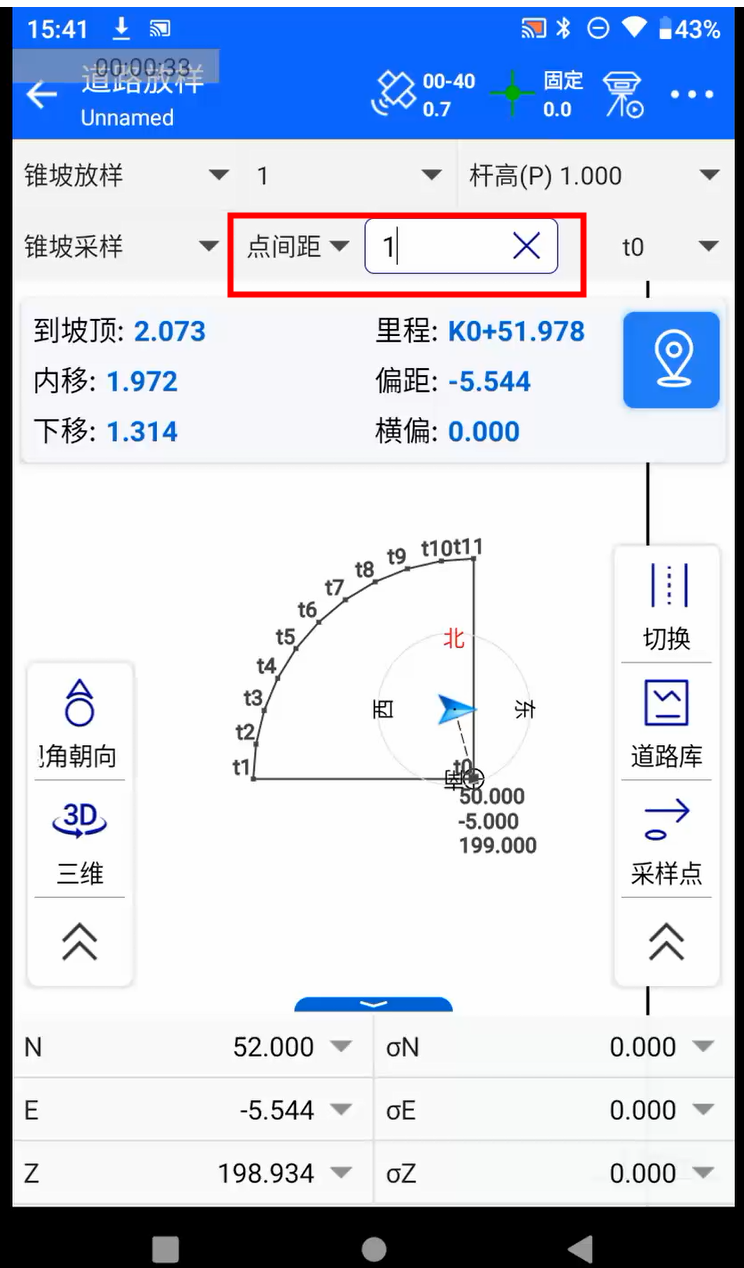Switch to 三维 3D view
Viewport: 744px width, 1268px height.
79,840
